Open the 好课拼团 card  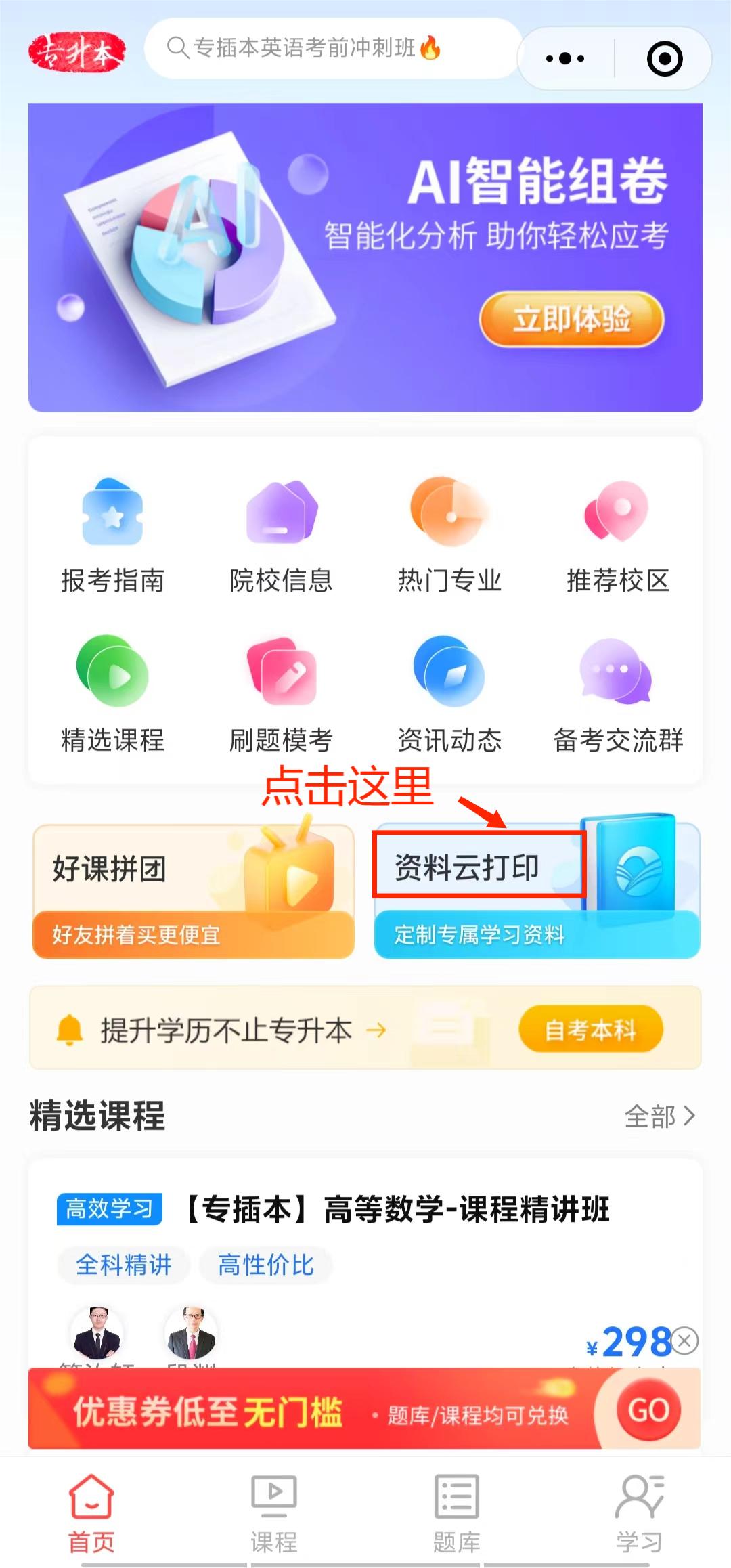tap(194, 891)
